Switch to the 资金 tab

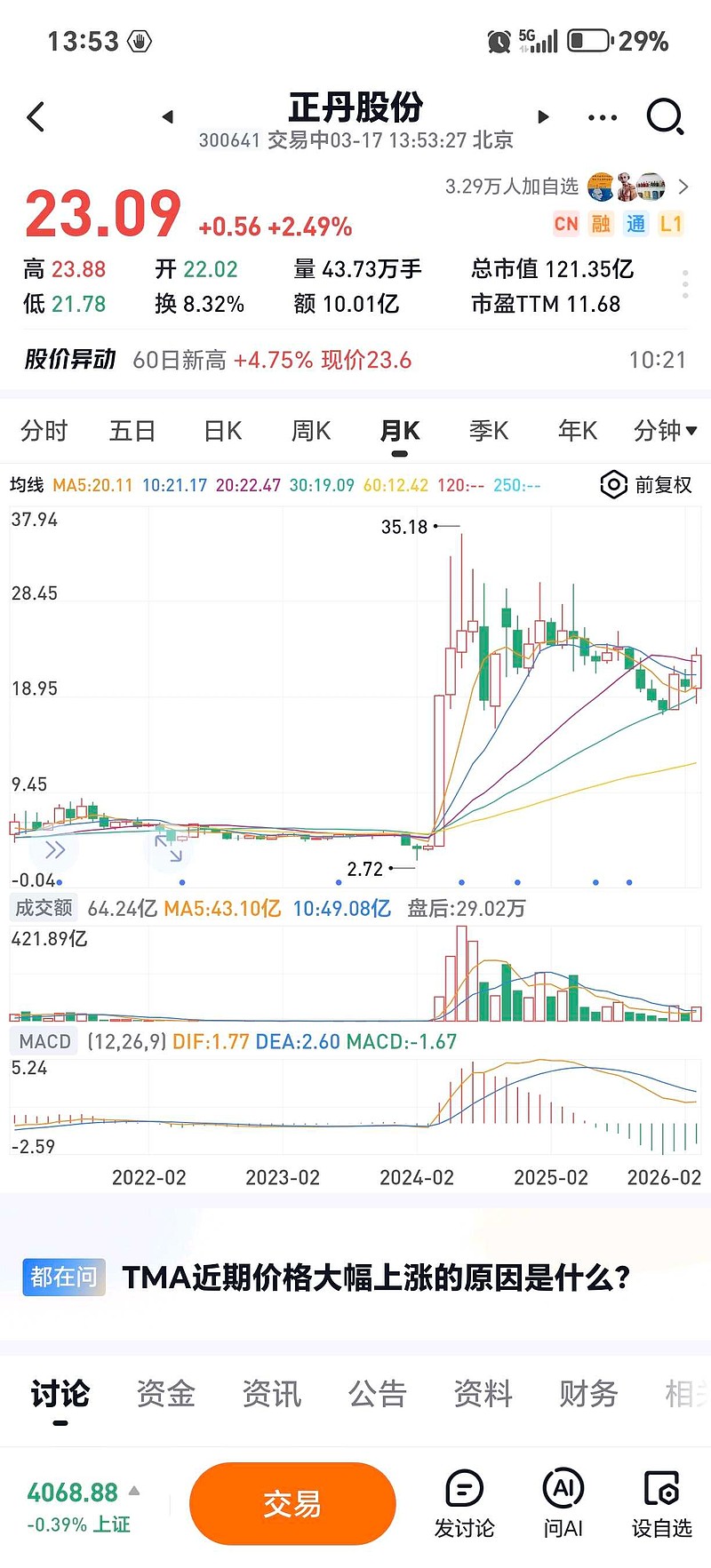(166, 1393)
